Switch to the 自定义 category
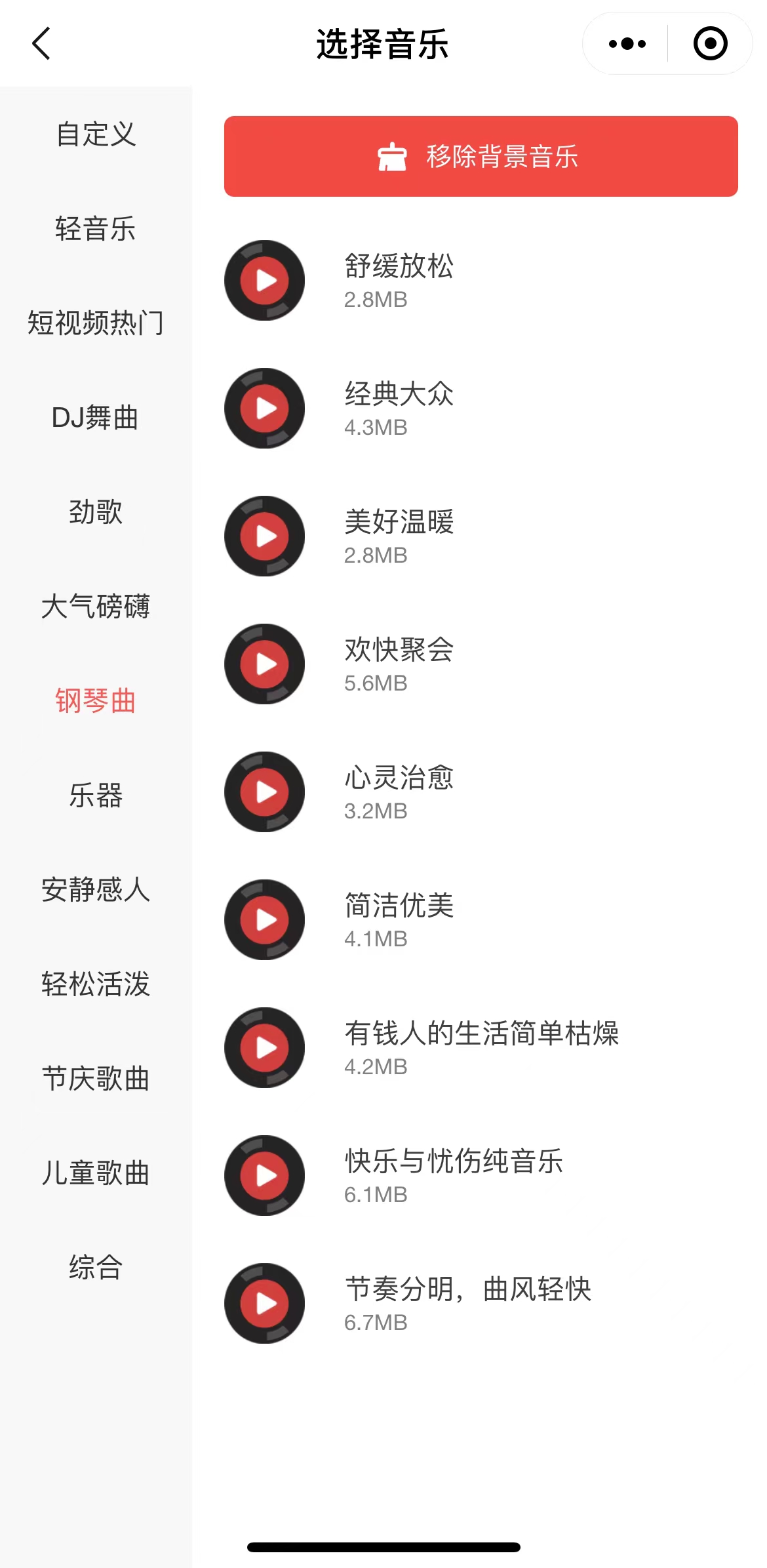This screenshot has width=767, height=1568. click(x=96, y=134)
